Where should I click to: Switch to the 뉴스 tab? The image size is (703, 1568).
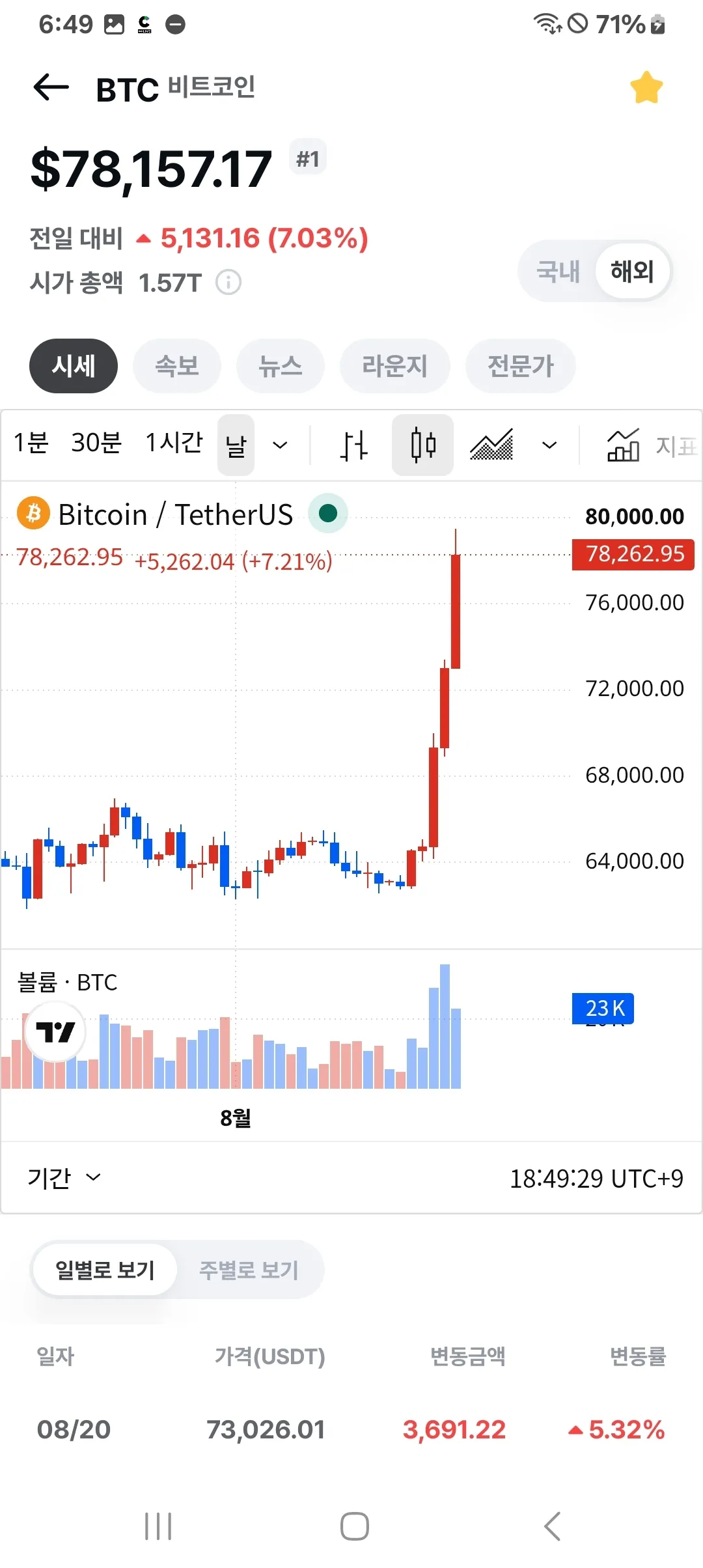click(281, 366)
